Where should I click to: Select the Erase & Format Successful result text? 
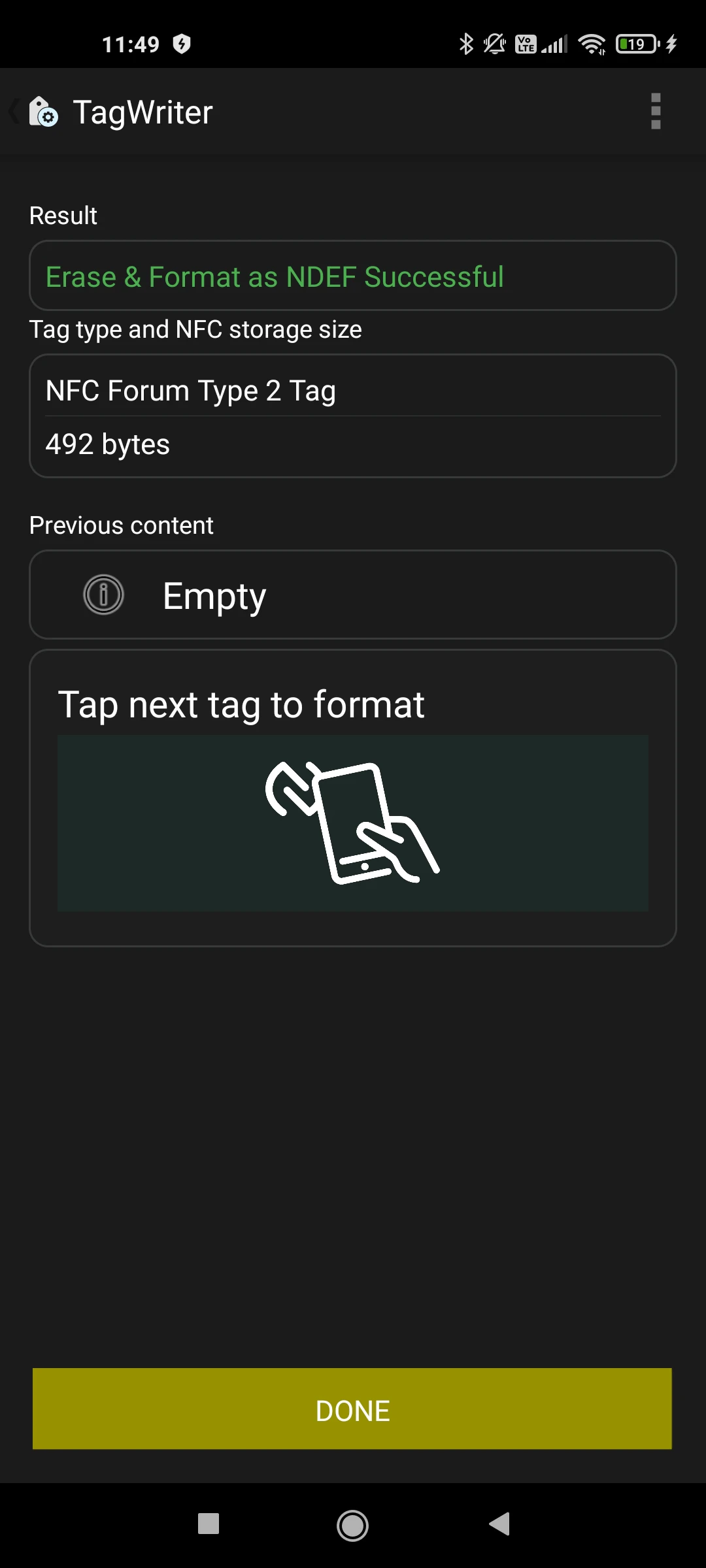[275, 276]
